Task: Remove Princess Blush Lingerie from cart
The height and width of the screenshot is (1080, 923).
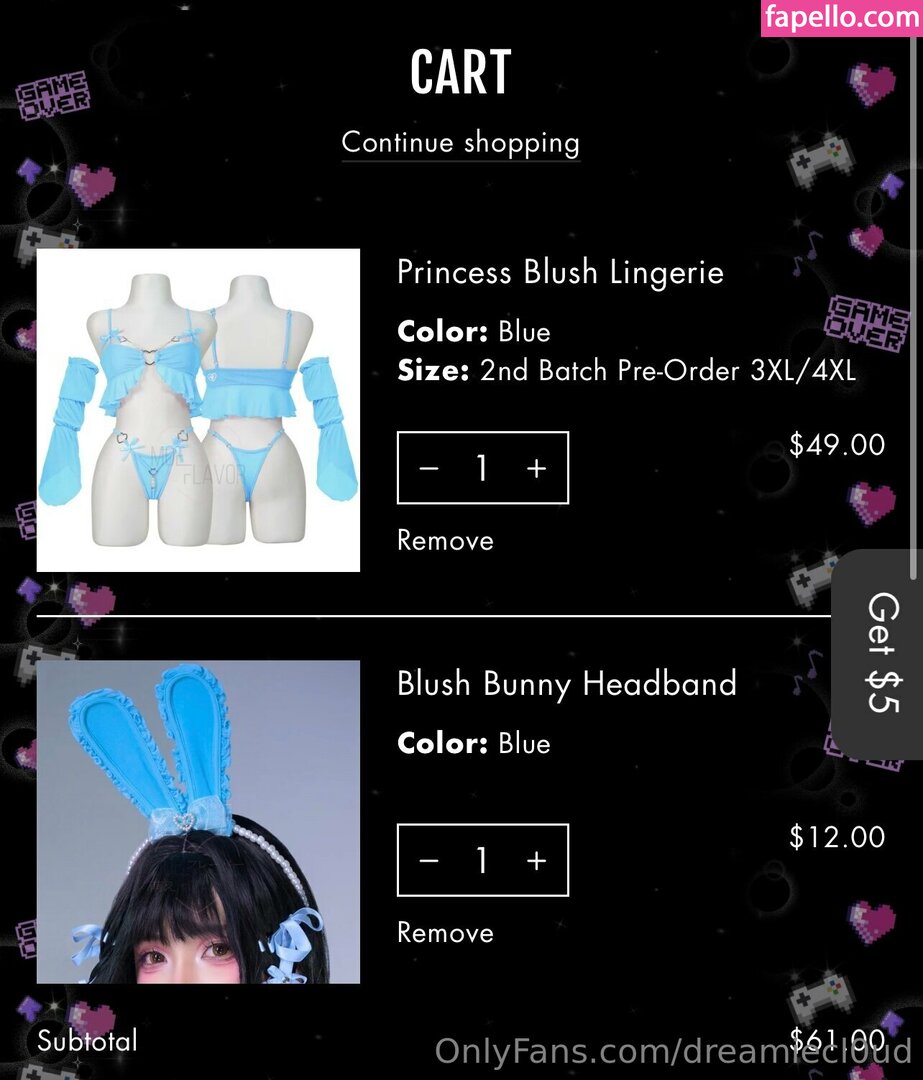Action: click(445, 541)
